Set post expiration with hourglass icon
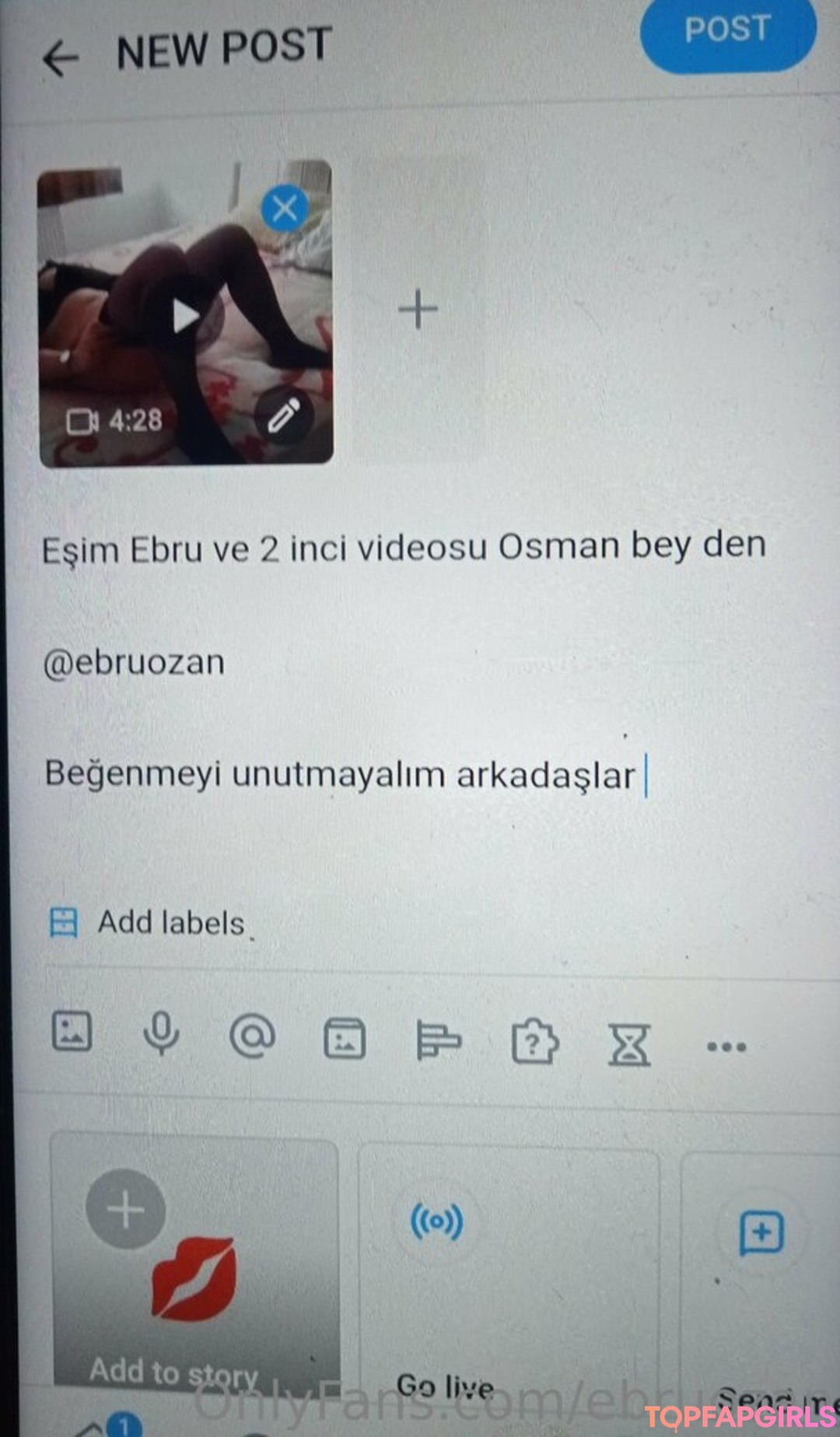This screenshot has width=840, height=1437. click(628, 1044)
